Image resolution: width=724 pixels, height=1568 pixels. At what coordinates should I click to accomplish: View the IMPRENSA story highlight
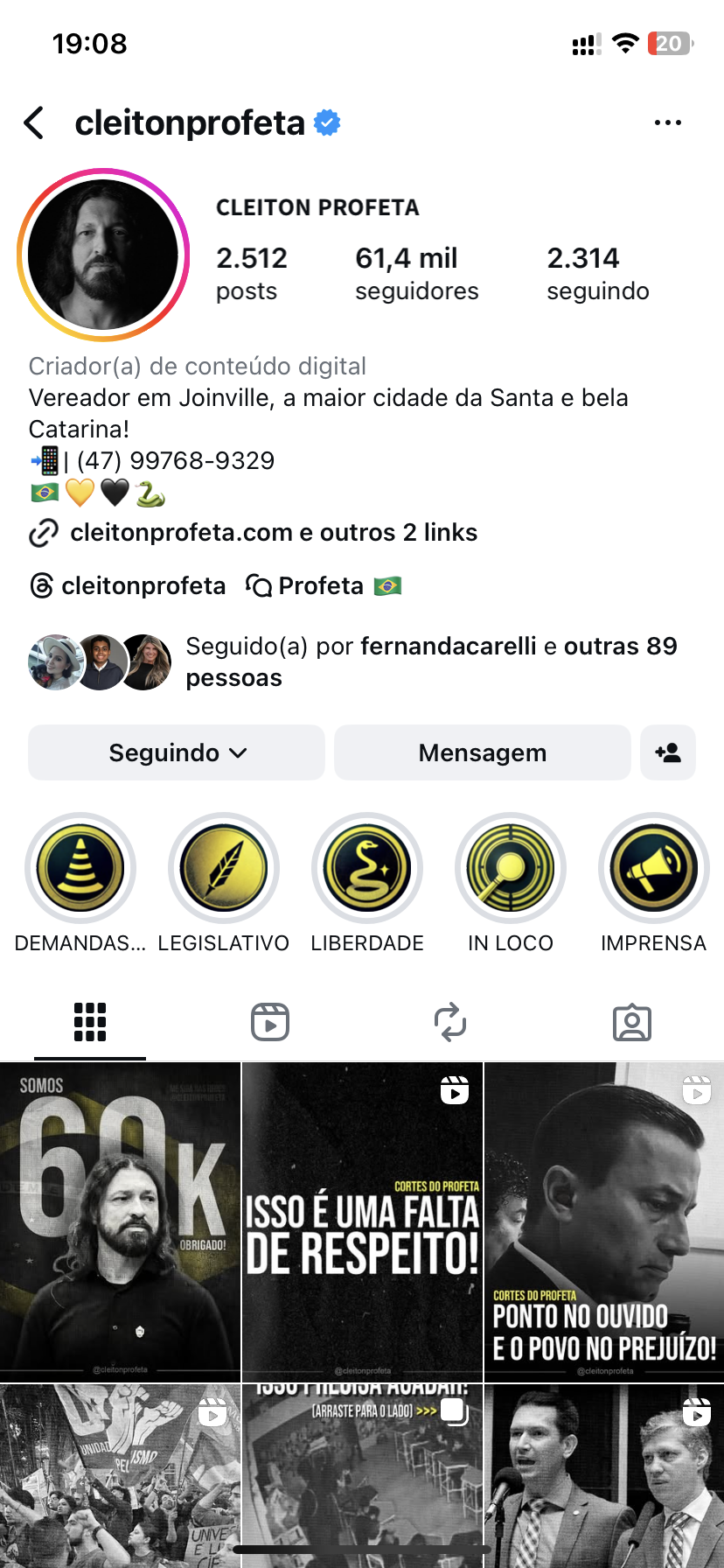pos(653,869)
